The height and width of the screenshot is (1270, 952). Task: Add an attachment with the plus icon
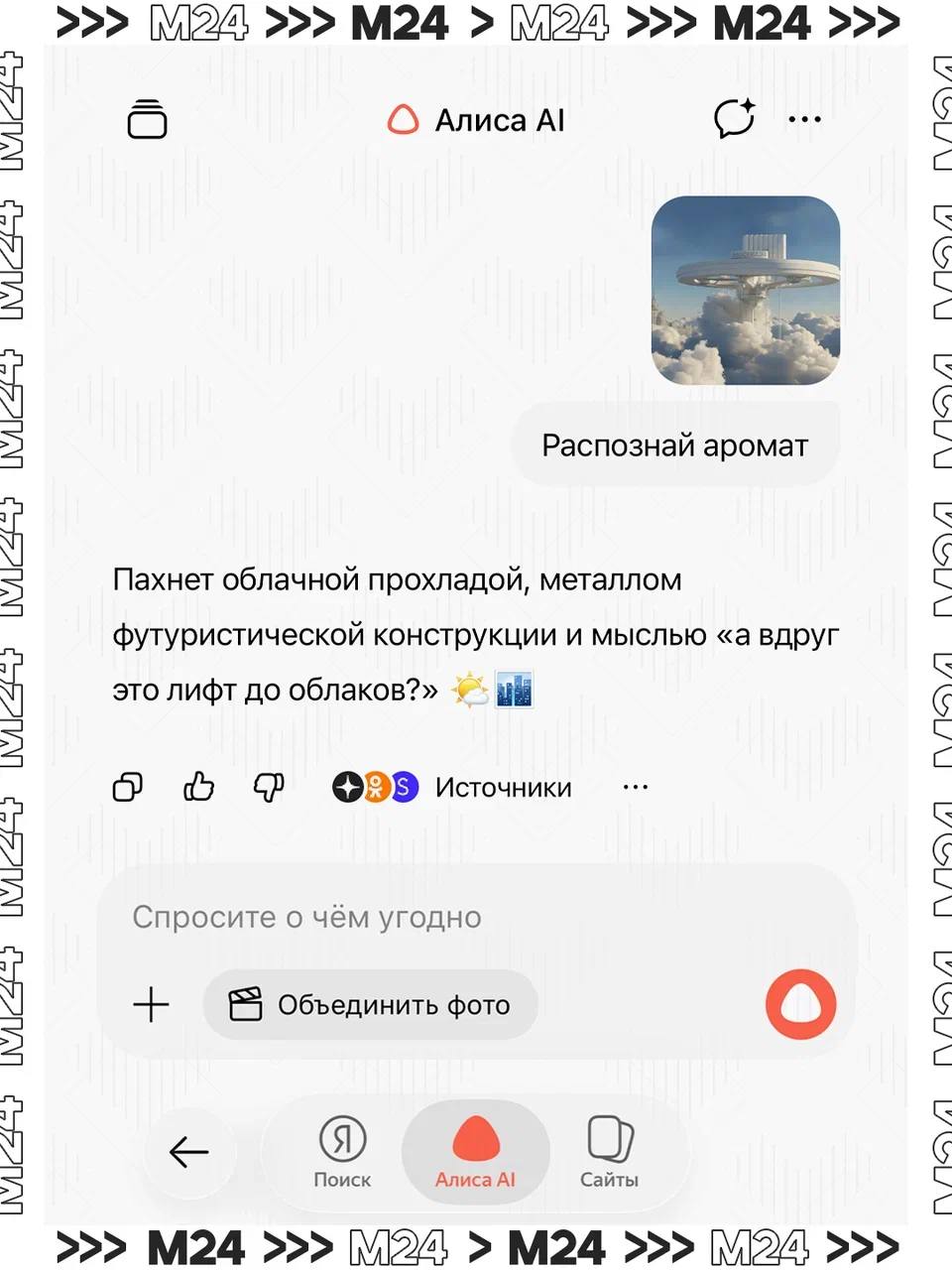pyautogui.click(x=151, y=1005)
